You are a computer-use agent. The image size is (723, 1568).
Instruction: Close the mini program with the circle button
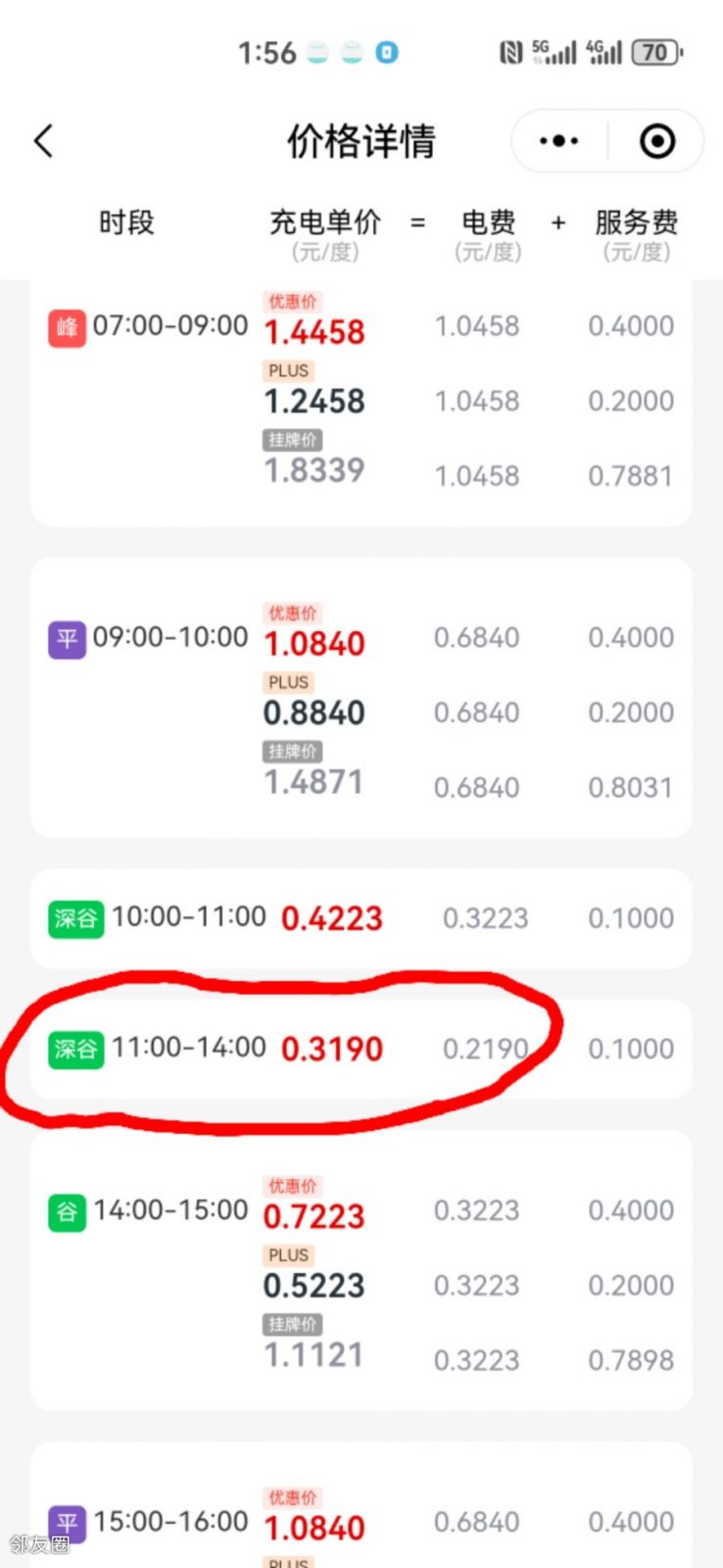tap(657, 141)
